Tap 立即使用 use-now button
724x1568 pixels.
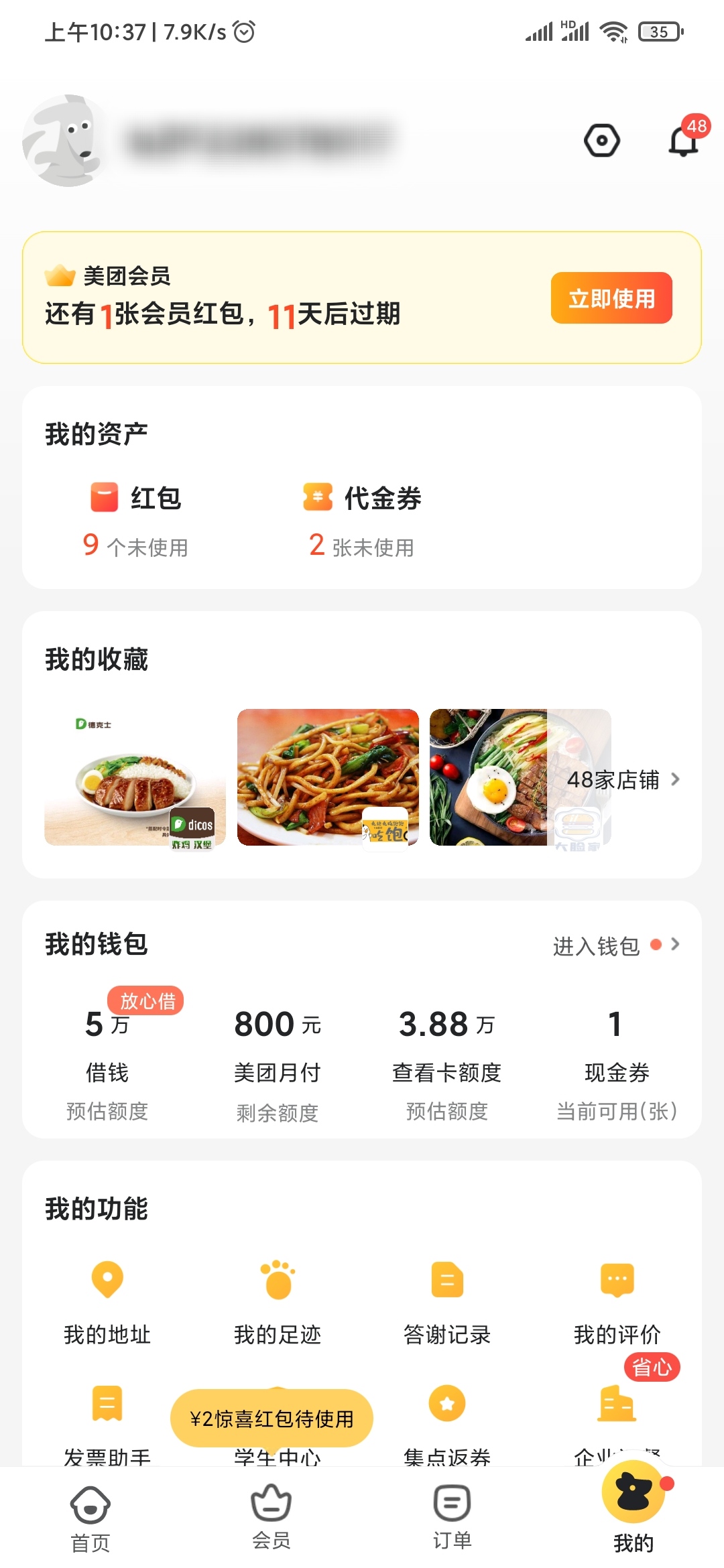pyautogui.click(x=611, y=299)
